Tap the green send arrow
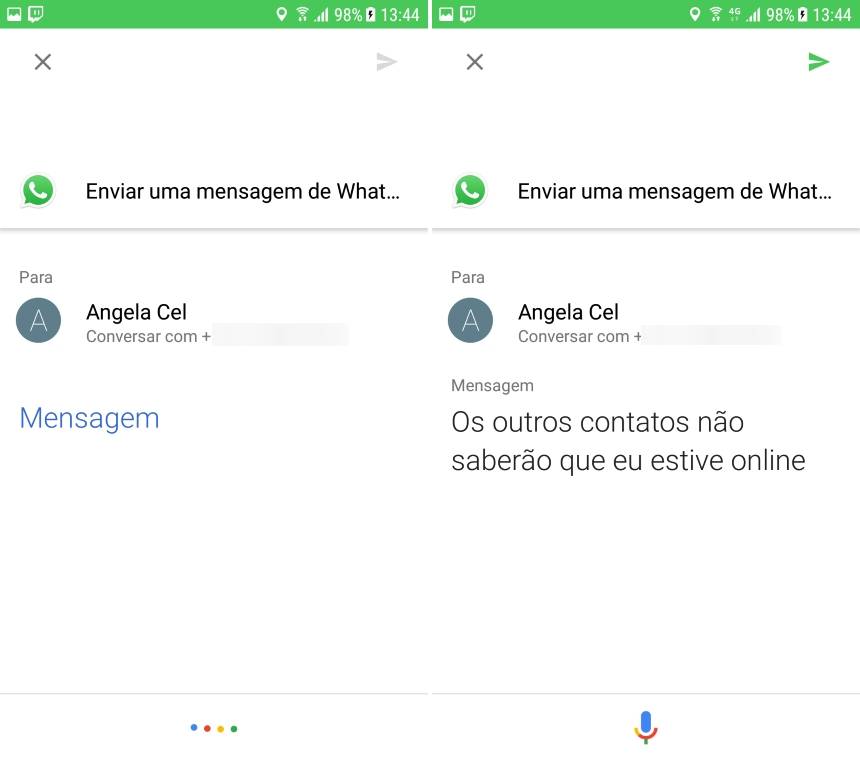860x761 pixels. (x=819, y=62)
